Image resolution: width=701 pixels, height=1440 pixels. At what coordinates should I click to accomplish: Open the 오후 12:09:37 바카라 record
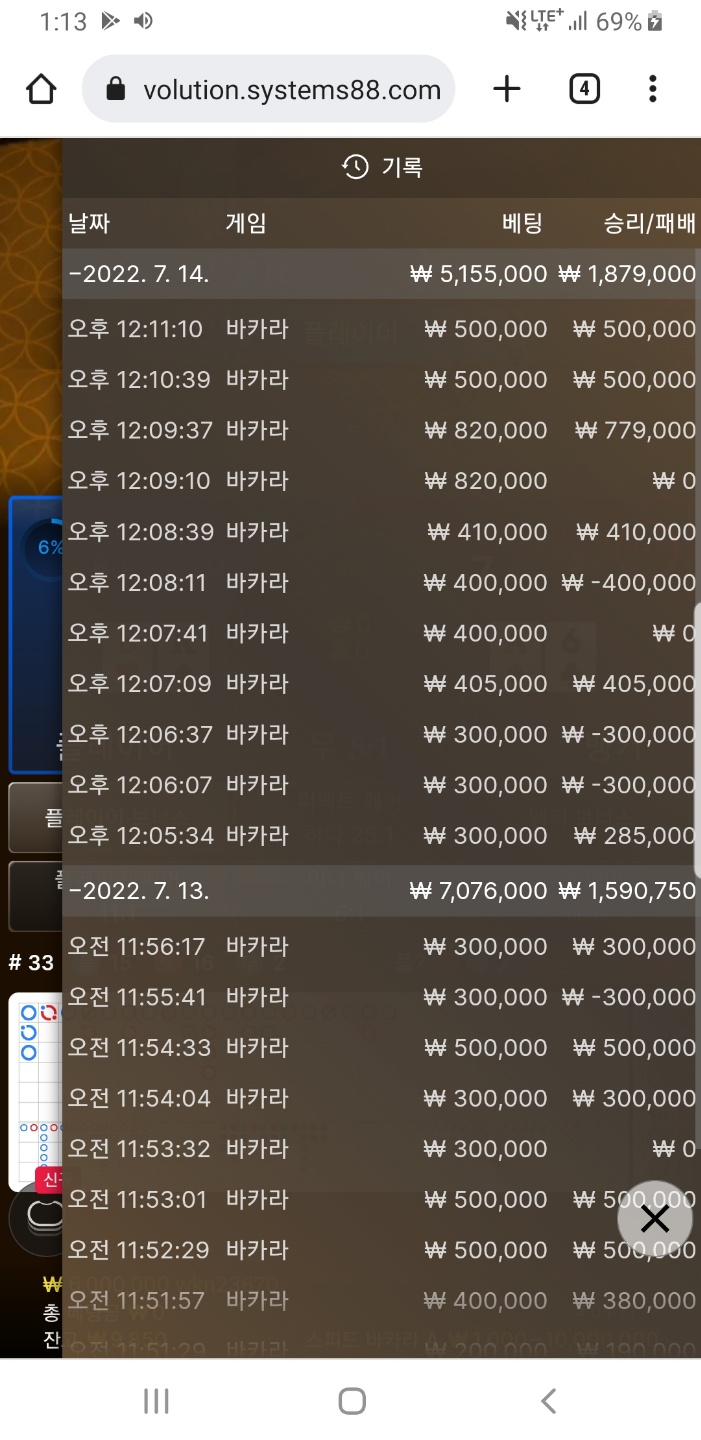click(380, 430)
